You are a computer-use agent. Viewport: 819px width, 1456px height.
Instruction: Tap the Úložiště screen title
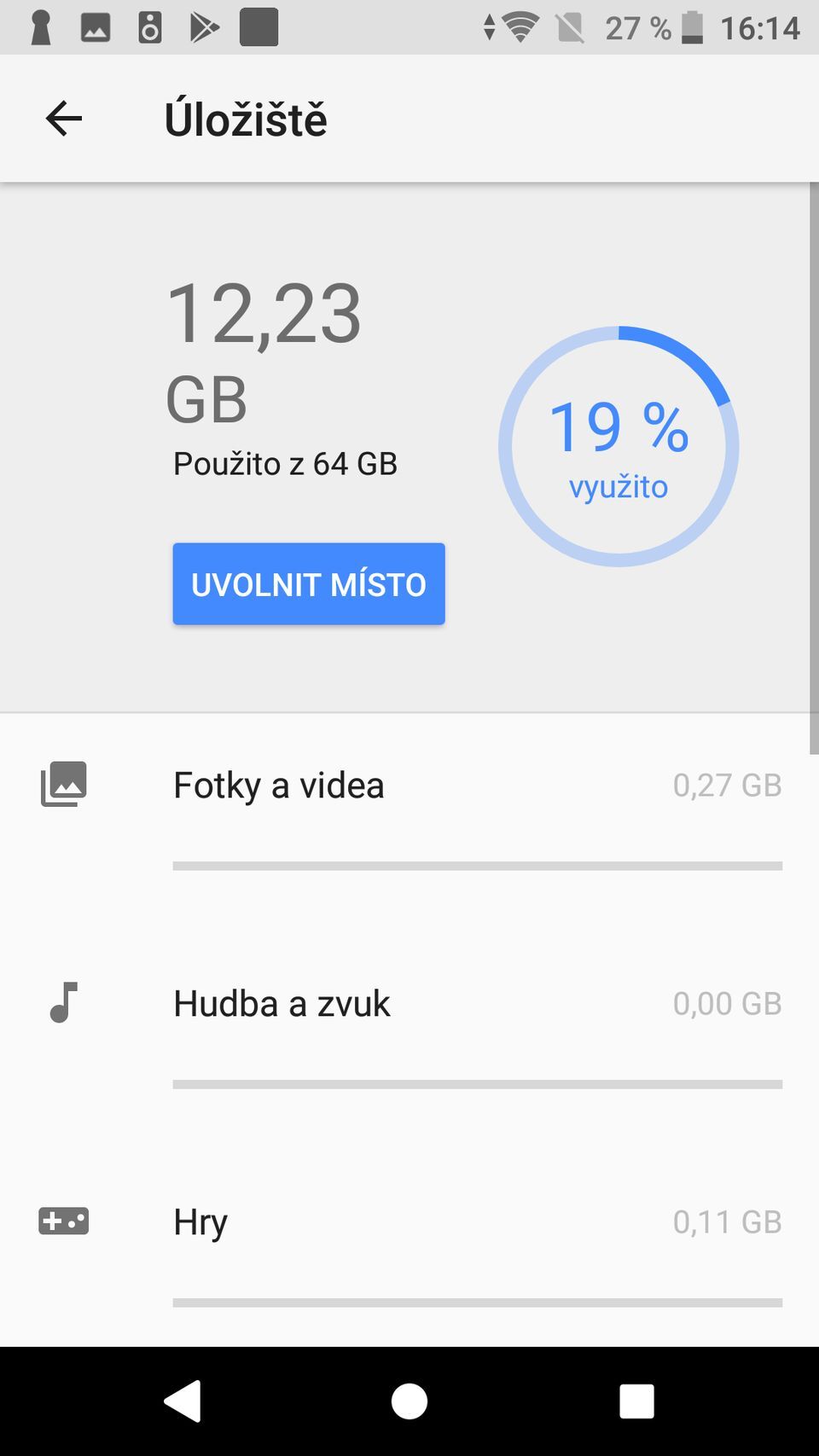(247, 118)
